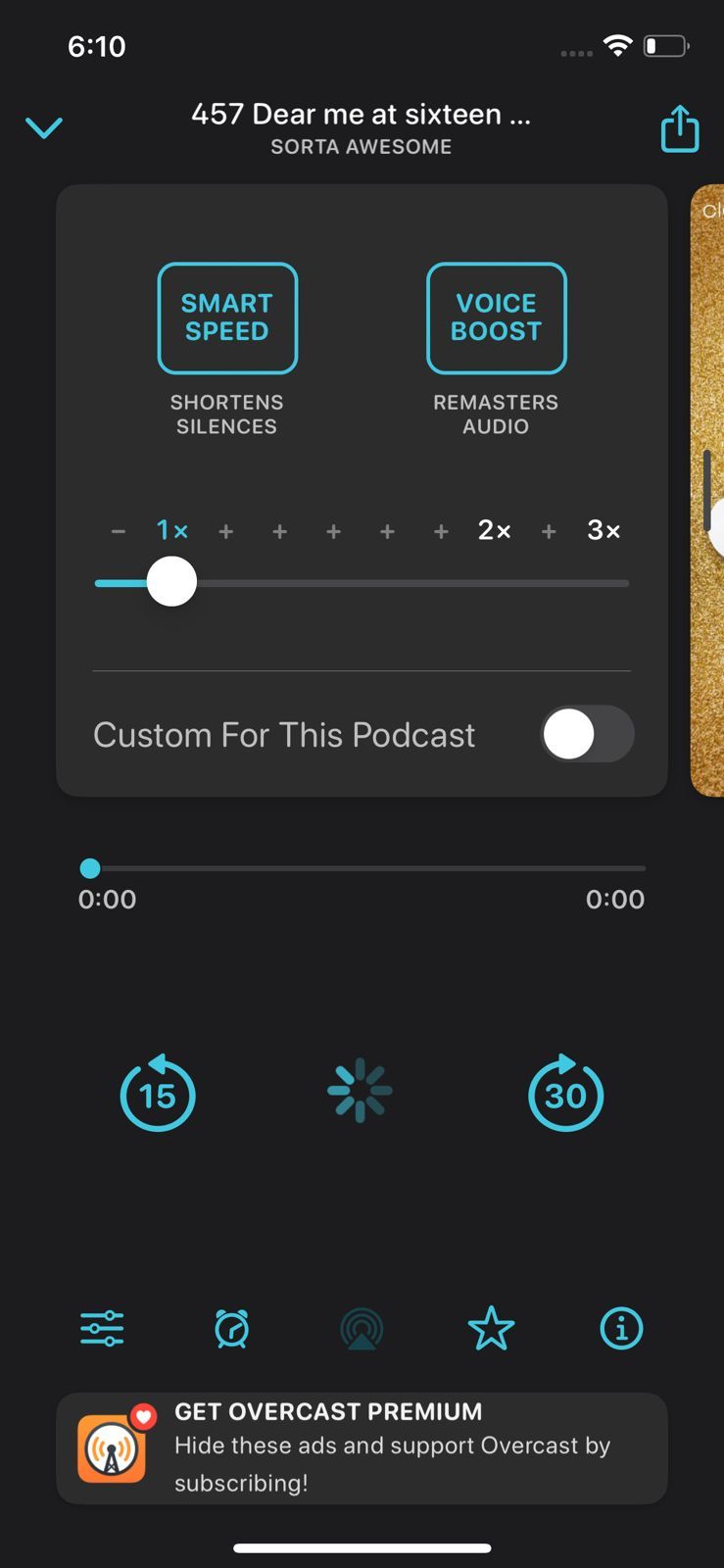Open episode info with the info icon

point(621,1329)
